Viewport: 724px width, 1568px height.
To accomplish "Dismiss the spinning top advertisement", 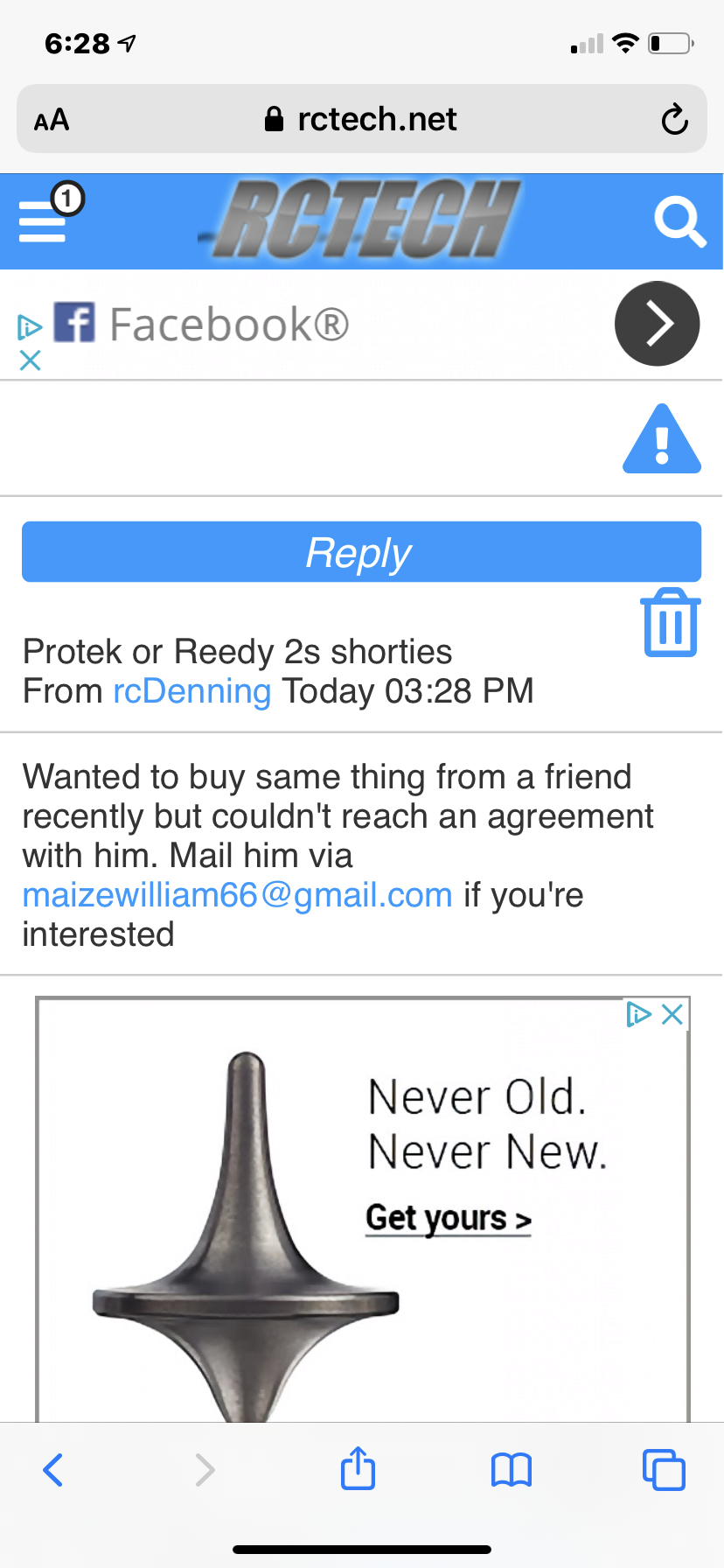I will [672, 1014].
